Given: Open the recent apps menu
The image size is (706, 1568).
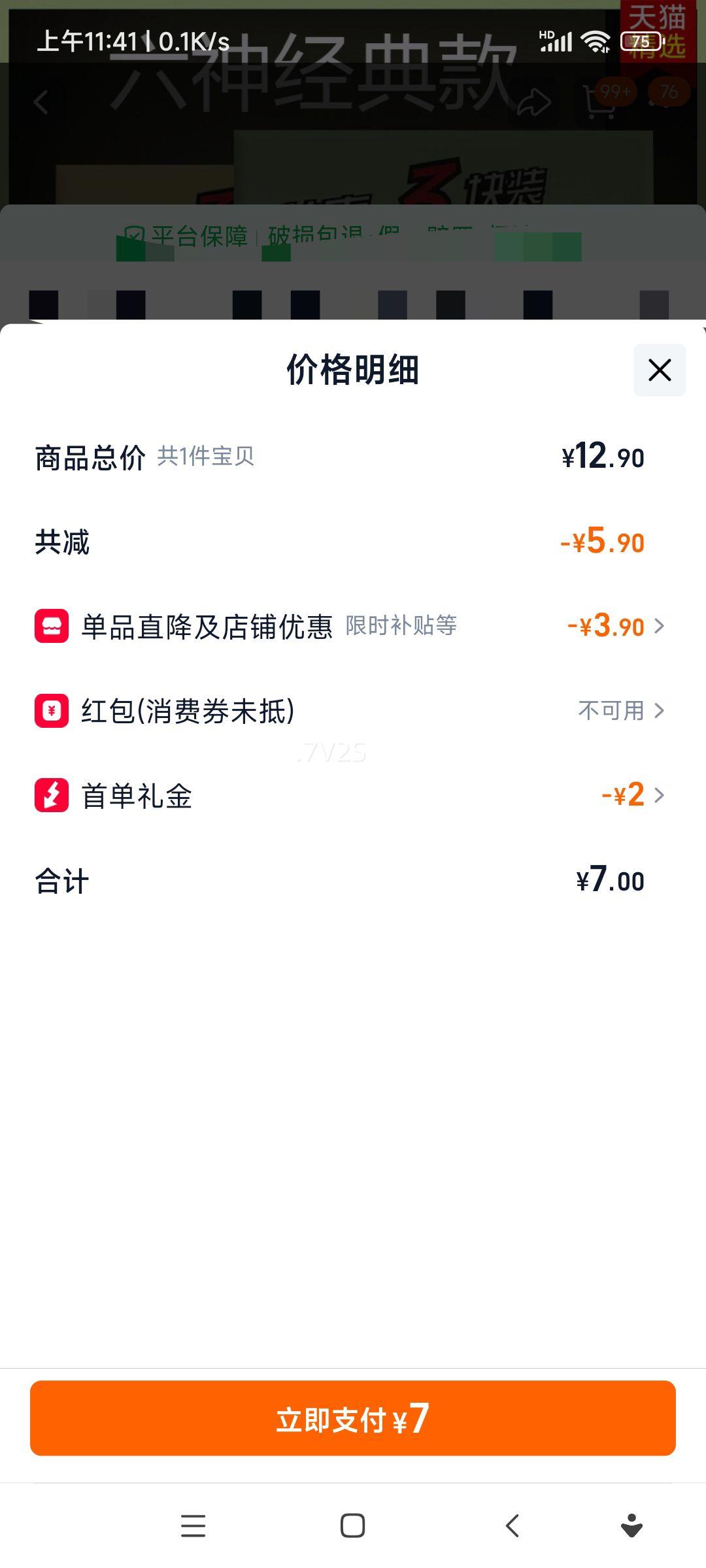Looking at the screenshot, I should [193, 1526].
